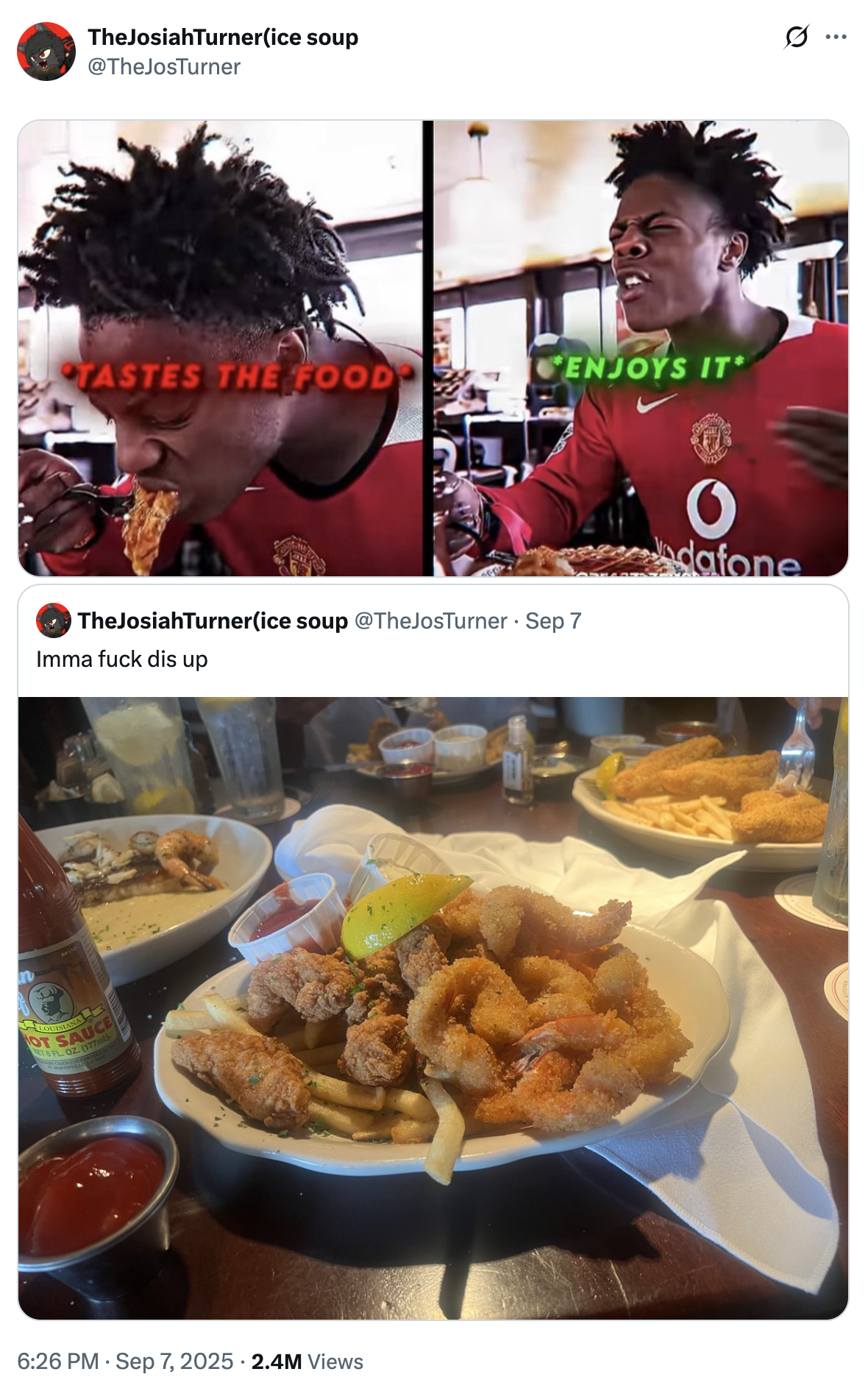Open the three-dot overflow menu
868x1394 pixels.
[x=836, y=37]
